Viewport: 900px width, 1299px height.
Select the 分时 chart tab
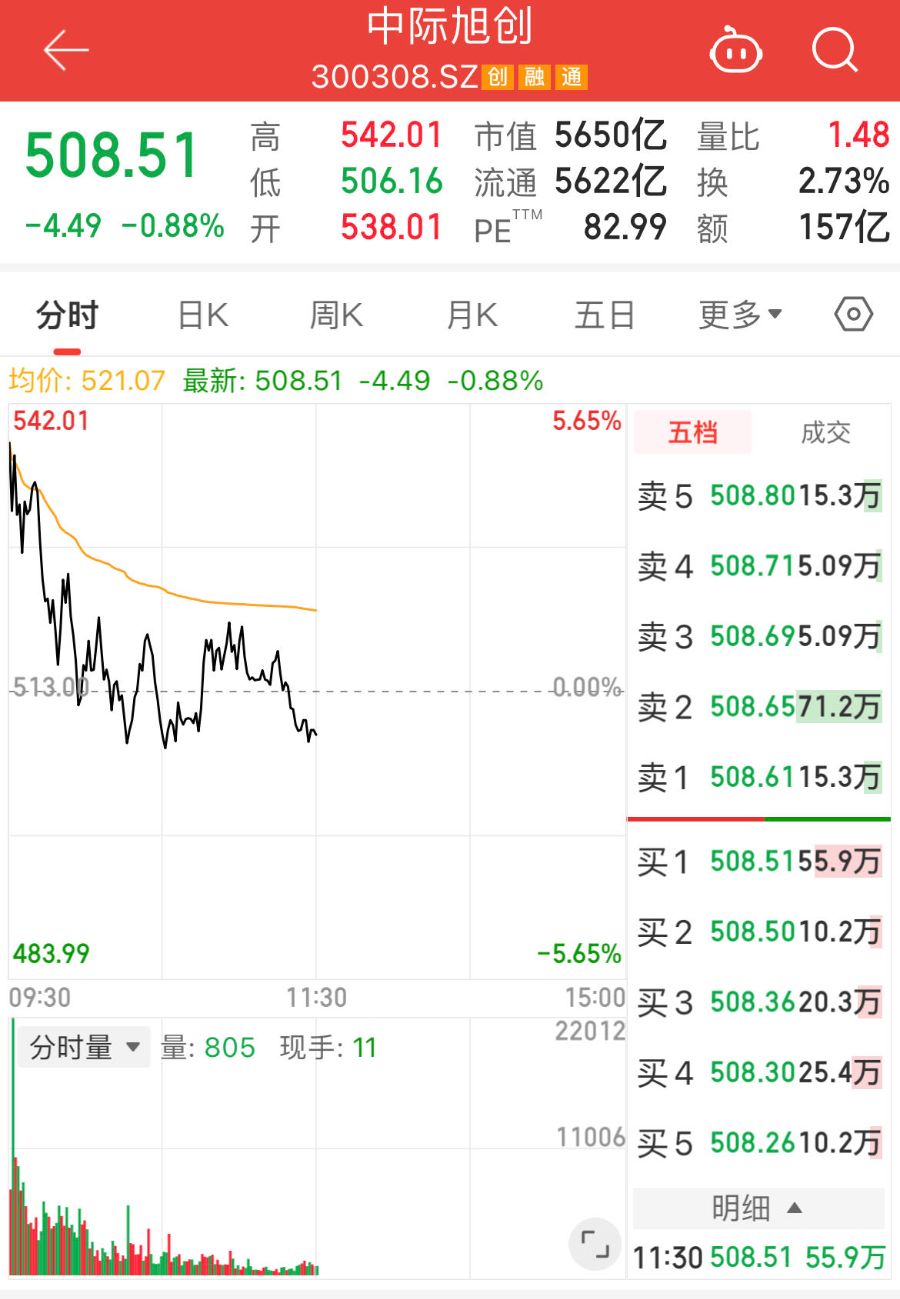(67, 316)
